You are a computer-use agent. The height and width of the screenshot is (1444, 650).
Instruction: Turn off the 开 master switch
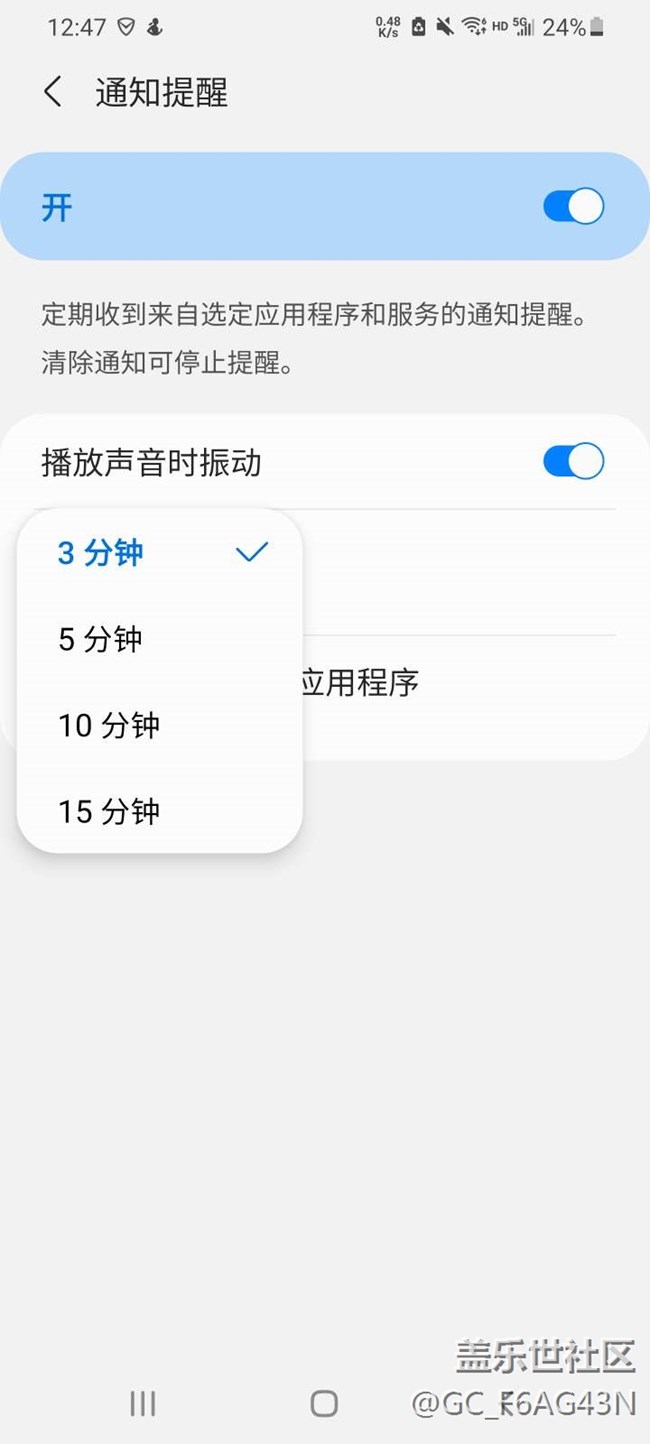point(573,207)
